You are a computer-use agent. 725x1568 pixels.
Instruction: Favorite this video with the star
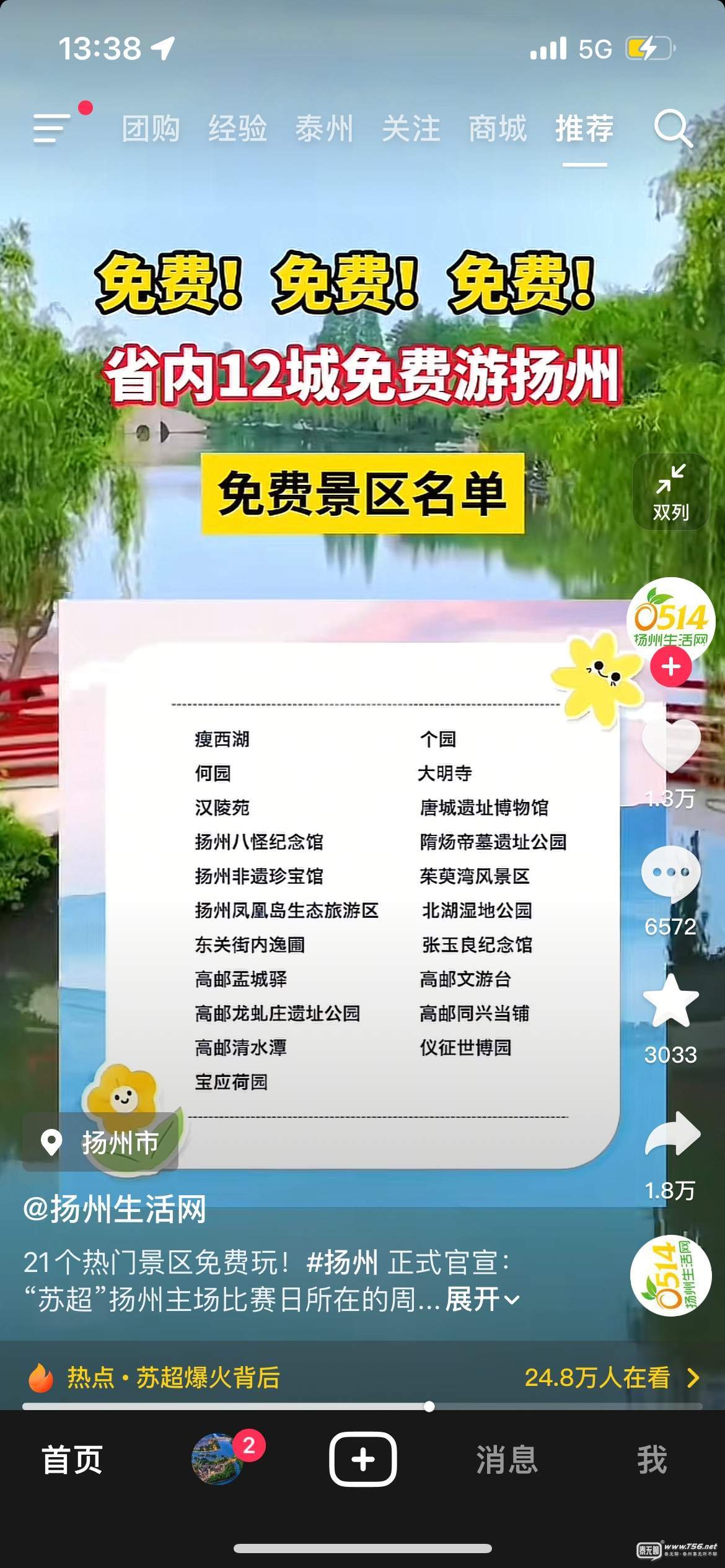click(x=670, y=1002)
